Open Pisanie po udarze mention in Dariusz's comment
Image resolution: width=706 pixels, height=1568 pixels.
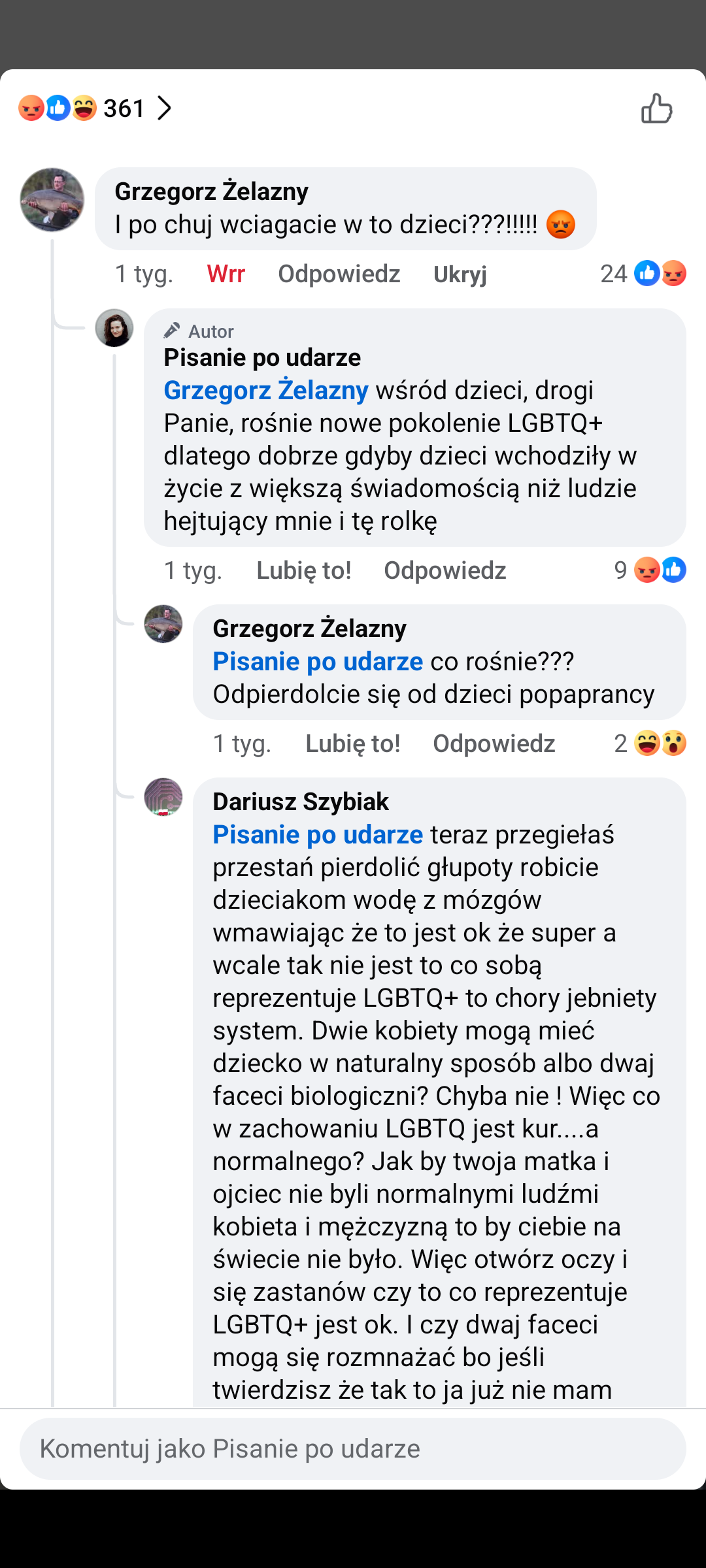(x=318, y=834)
